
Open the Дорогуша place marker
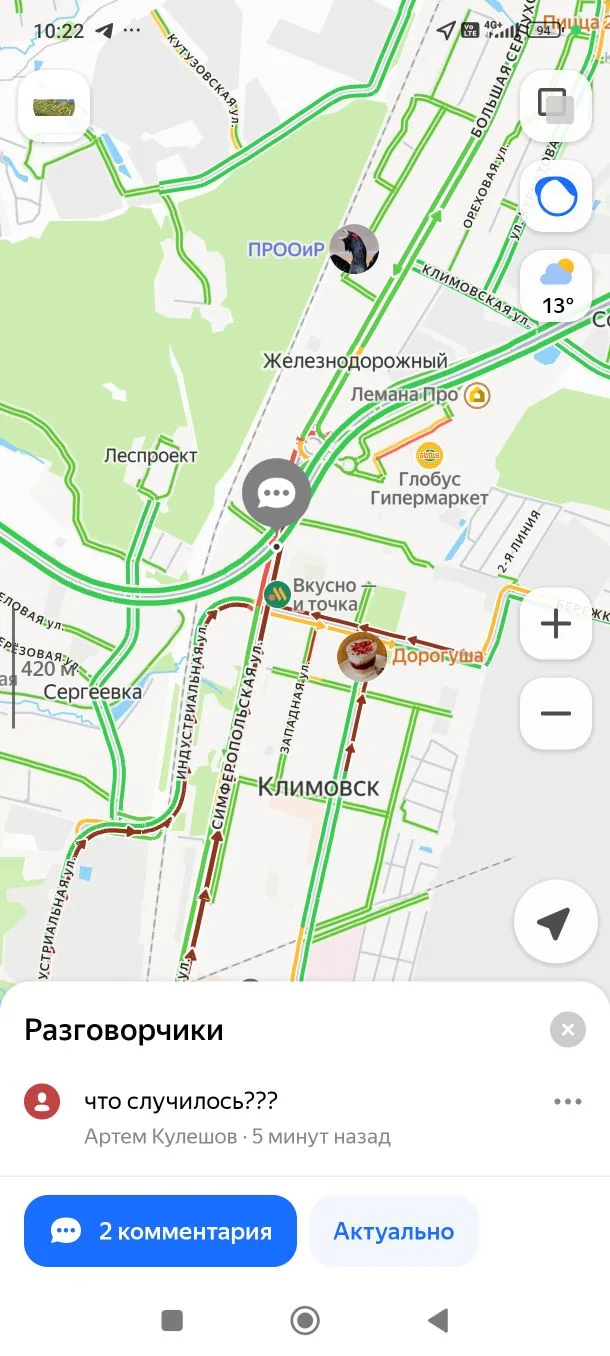coord(362,657)
